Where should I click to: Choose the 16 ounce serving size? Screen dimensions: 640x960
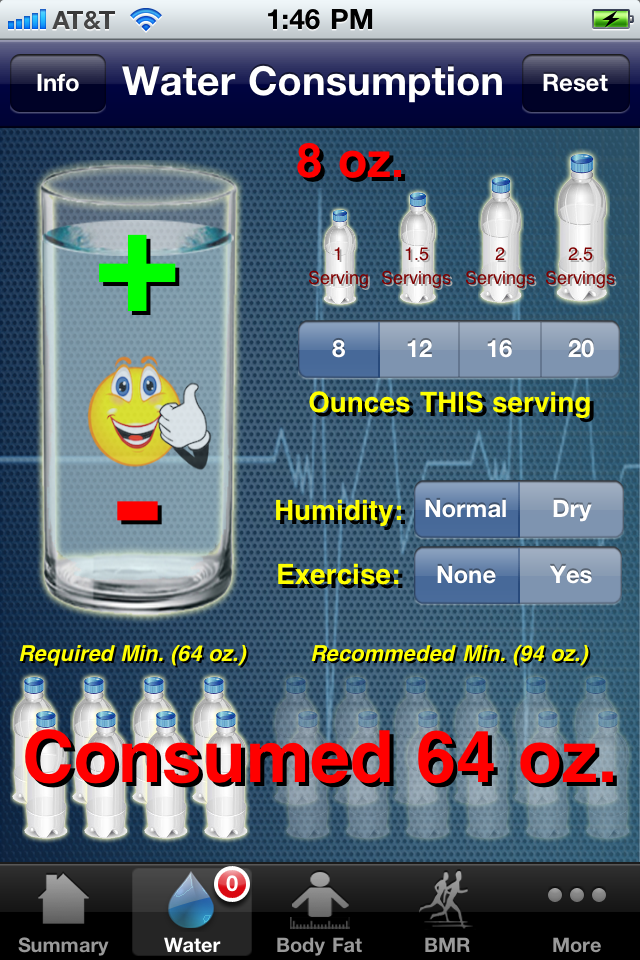[x=499, y=349]
